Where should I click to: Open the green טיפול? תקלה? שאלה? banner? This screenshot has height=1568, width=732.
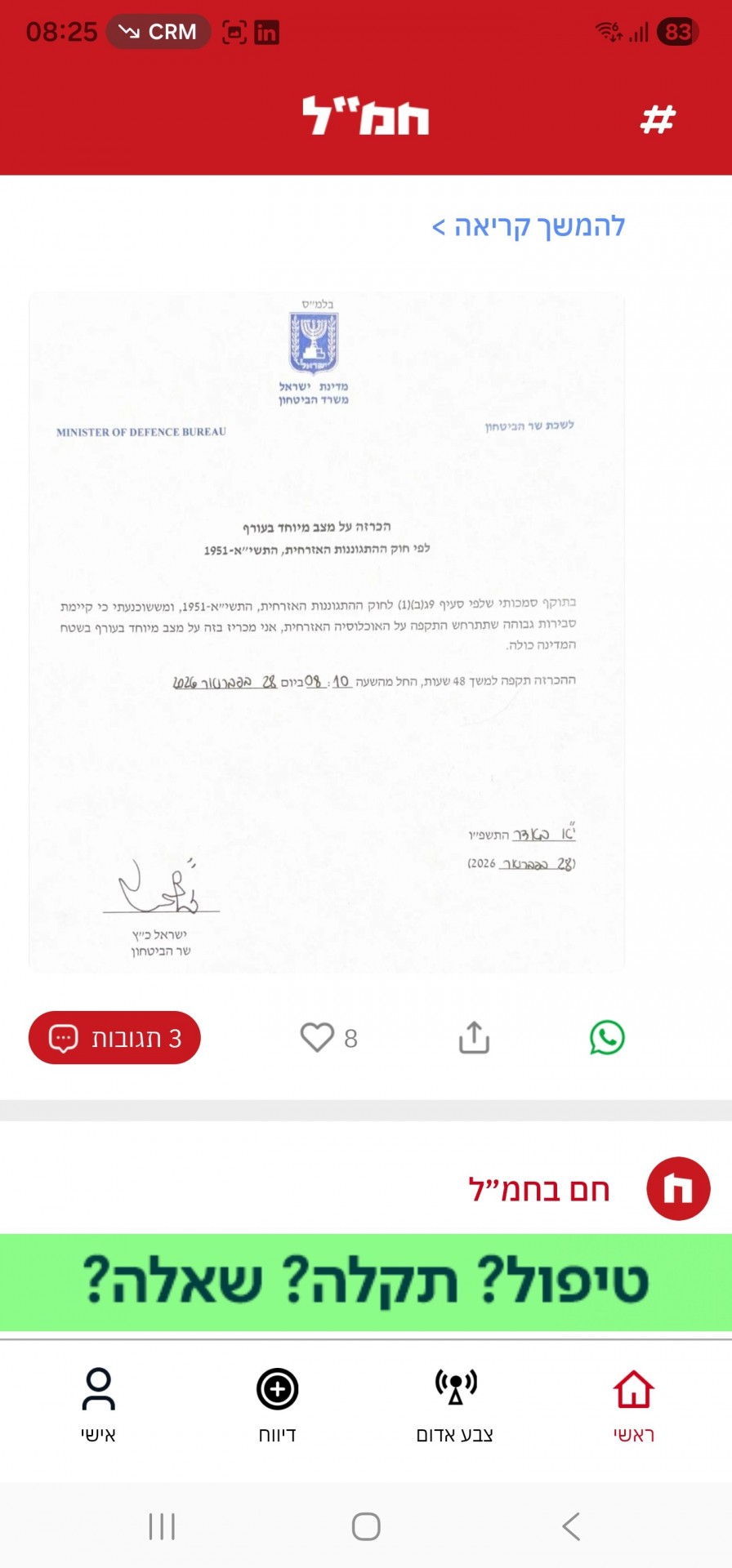click(366, 1281)
